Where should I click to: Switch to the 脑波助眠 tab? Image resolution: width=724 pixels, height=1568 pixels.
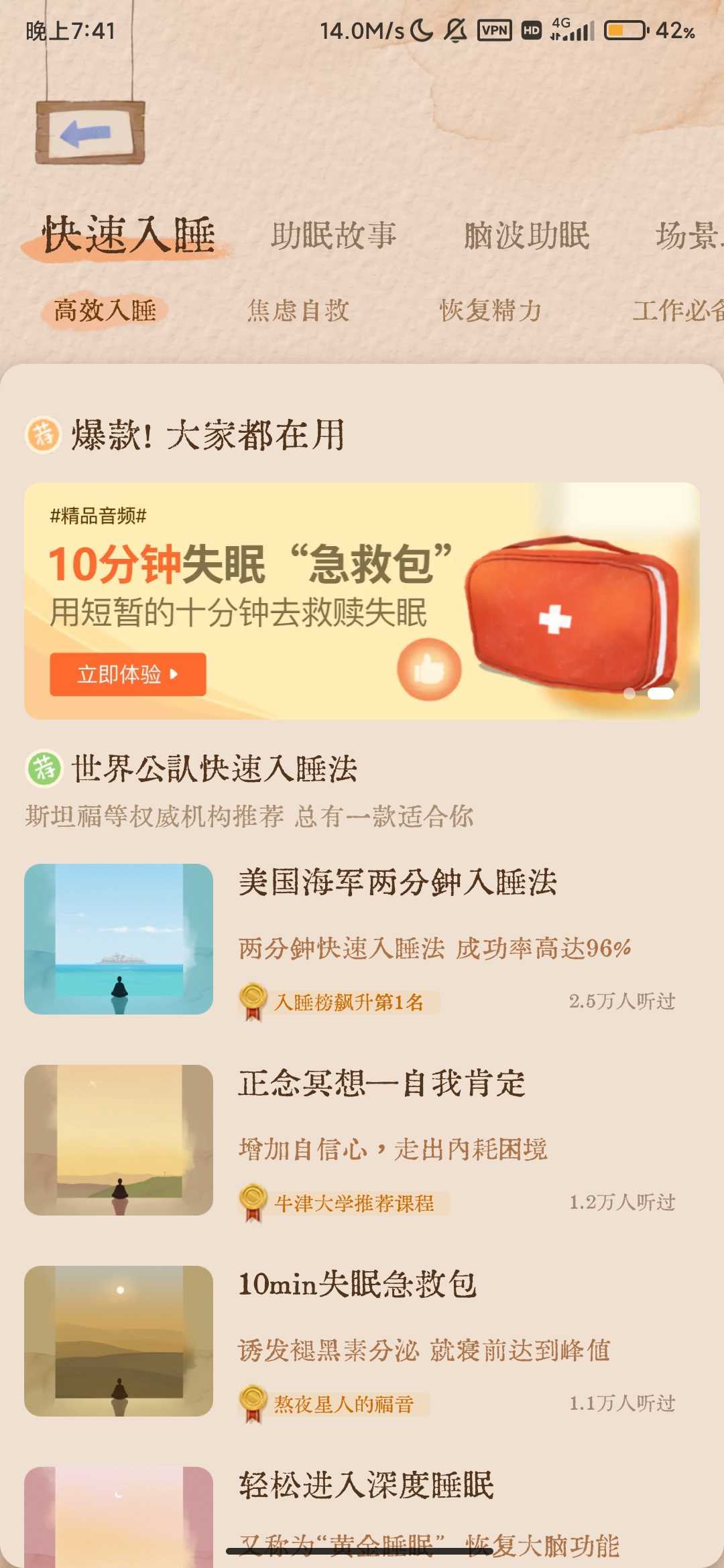tap(527, 236)
